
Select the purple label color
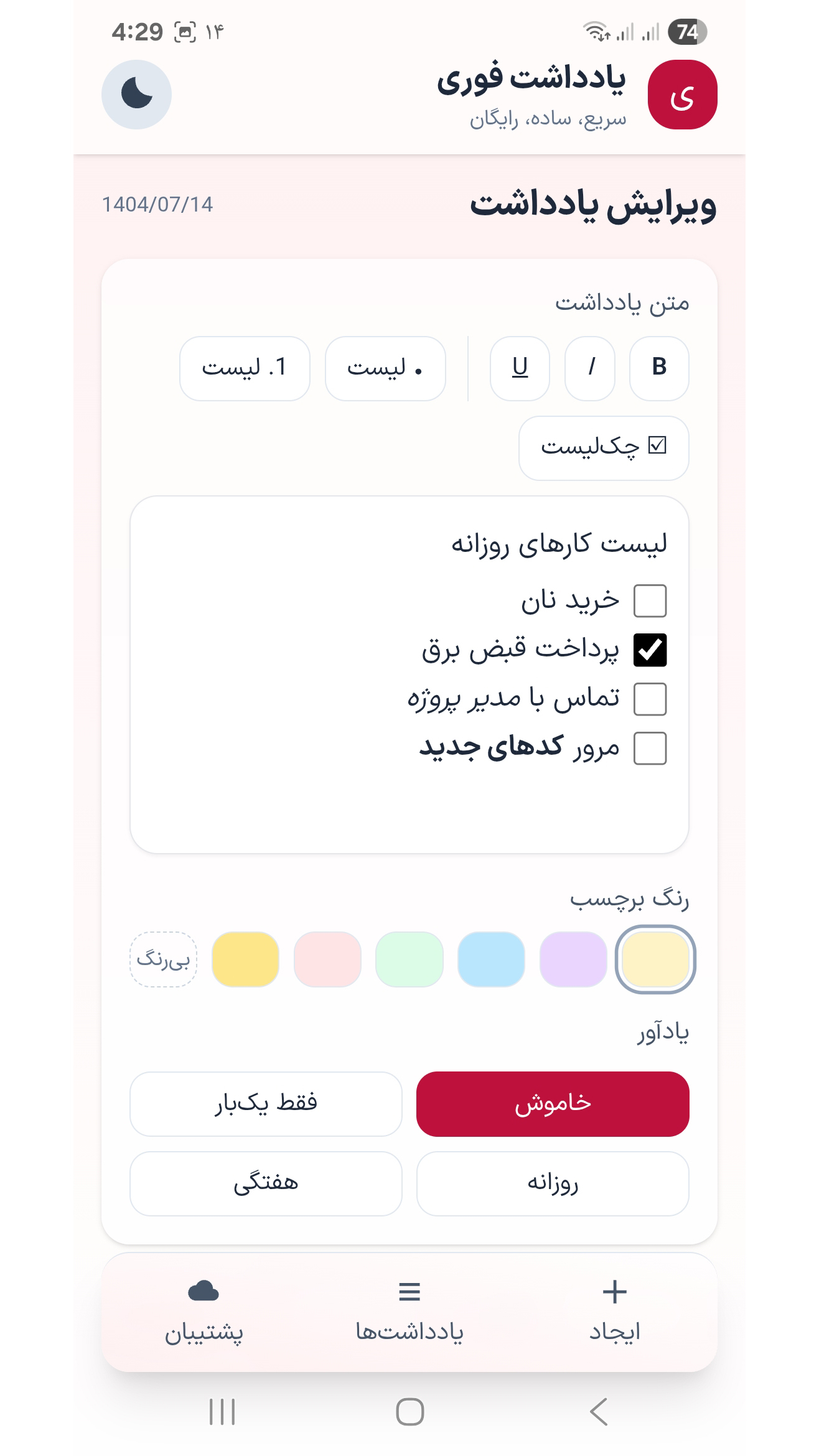(573, 959)
